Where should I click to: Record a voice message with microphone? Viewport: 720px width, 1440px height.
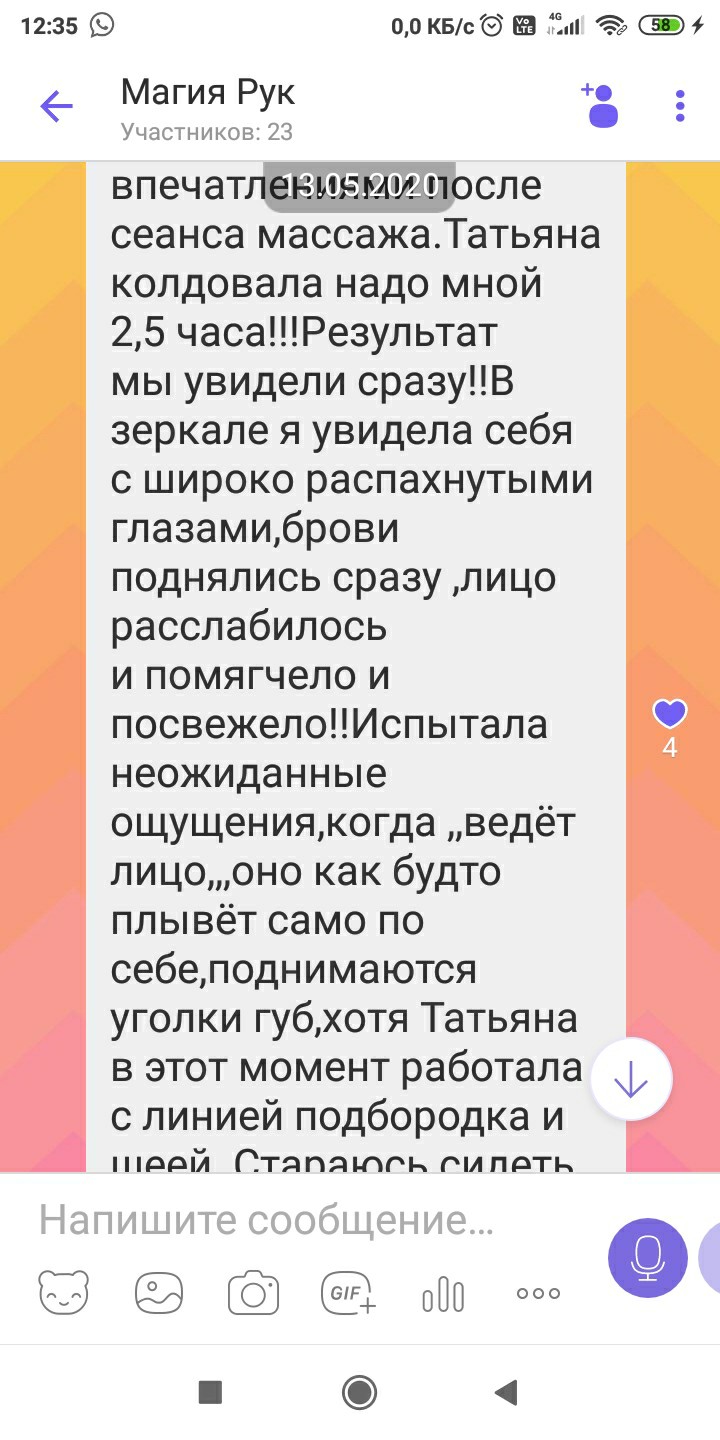[648, 1257]
